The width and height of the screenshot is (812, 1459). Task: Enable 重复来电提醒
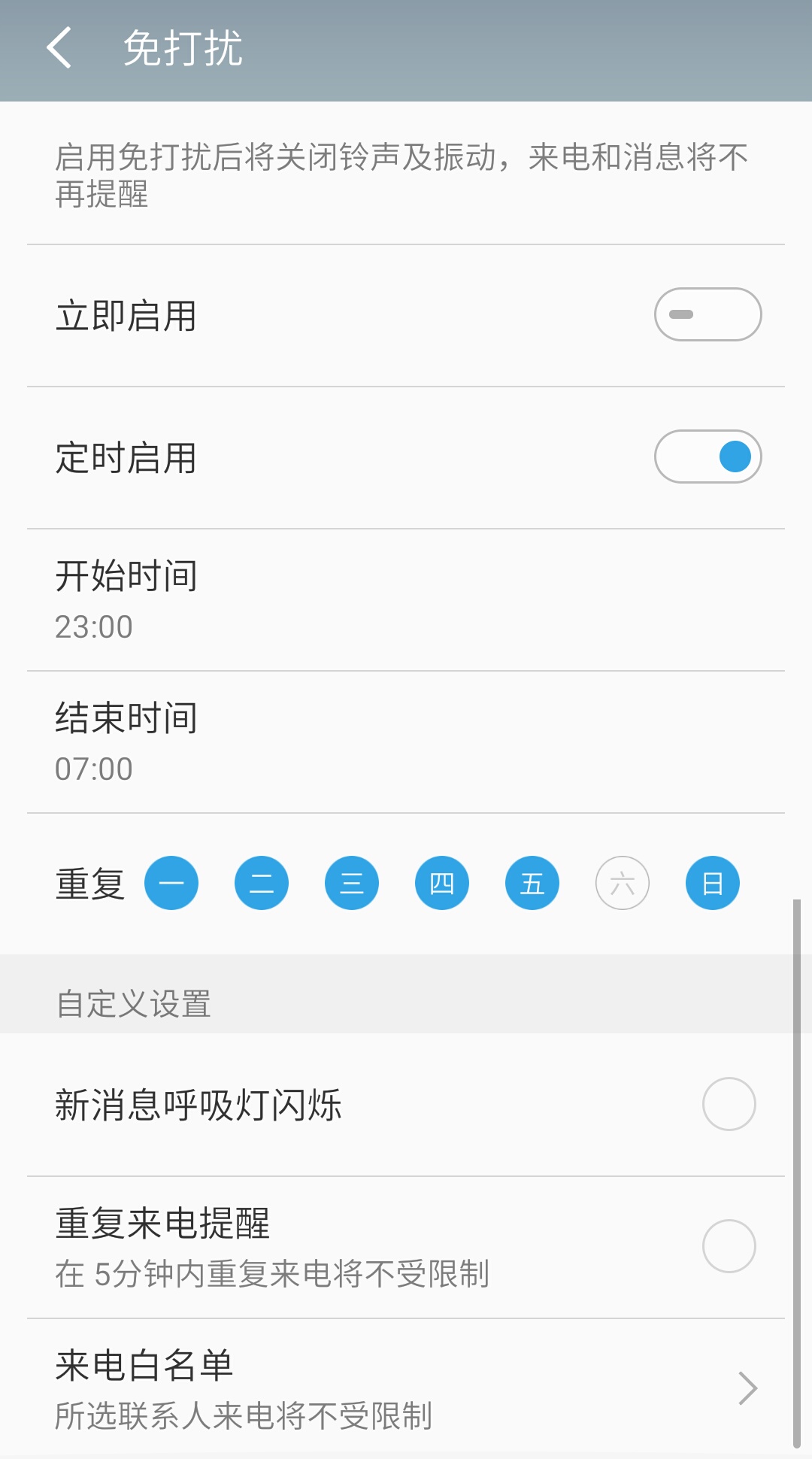pyautogui.click(x=728, y=1246)
